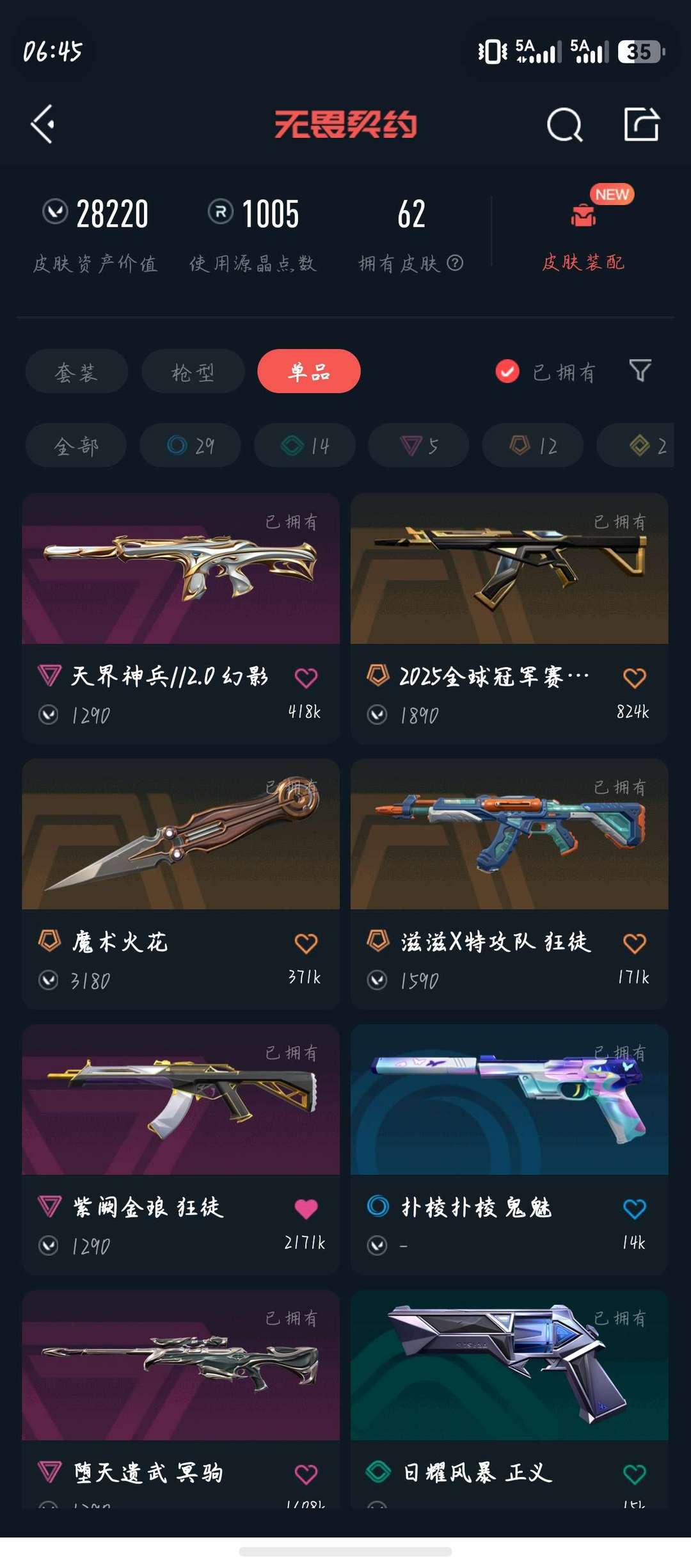Open the 天界神兵//2.0 幻影 skin card
Image resolution: width=691 pixels, height=1568 pixels.
pos(181,618)
